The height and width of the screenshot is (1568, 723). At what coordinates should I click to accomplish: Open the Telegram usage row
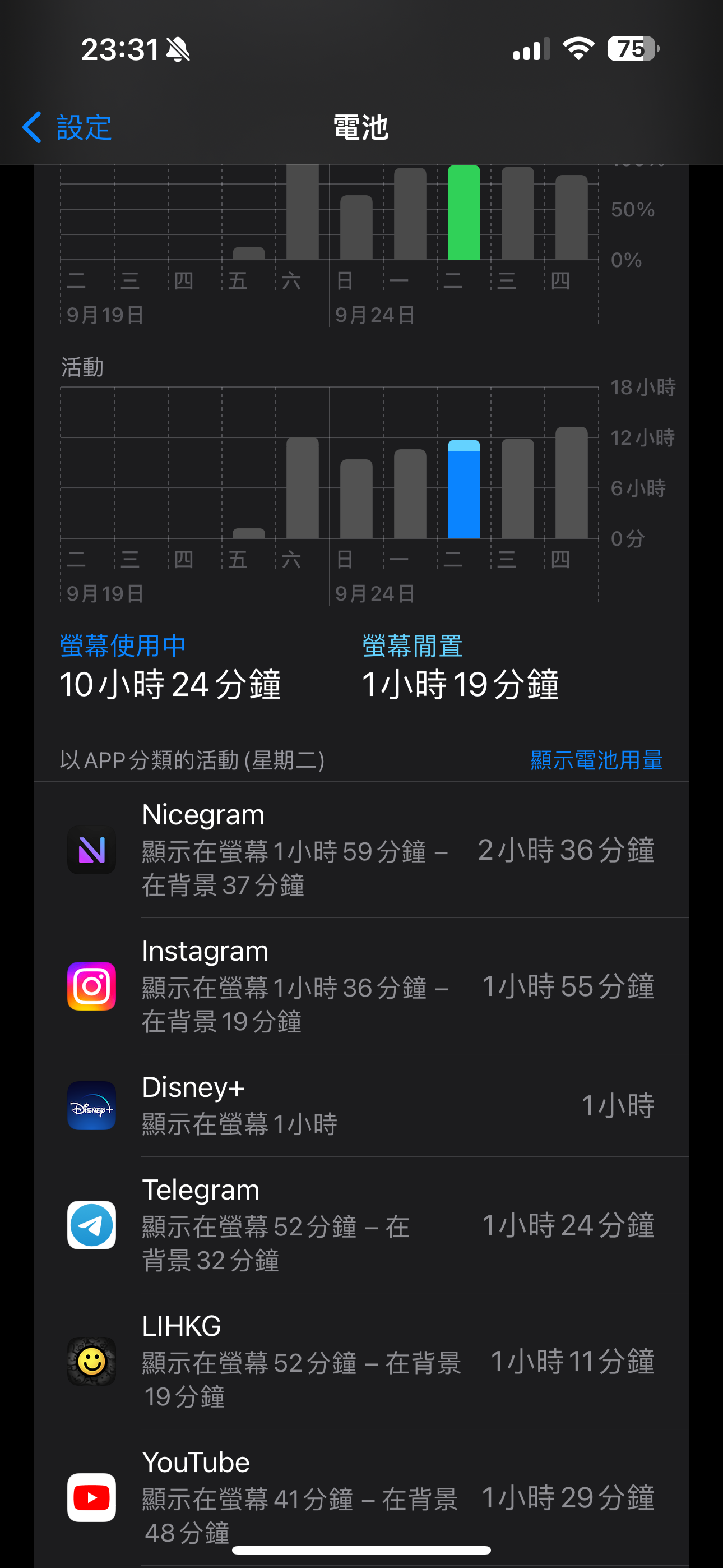(x=361, y=1225)
